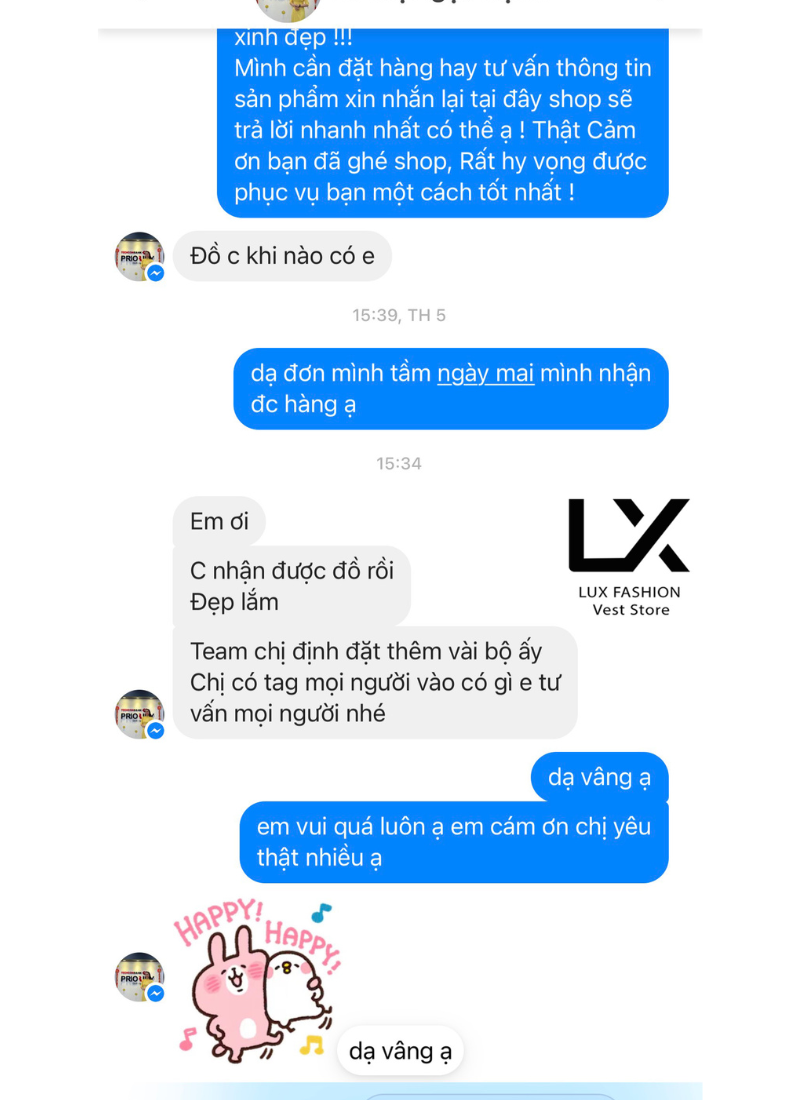Click the 'LUX FASHION Vest Store' label

(x=630, y=600)
